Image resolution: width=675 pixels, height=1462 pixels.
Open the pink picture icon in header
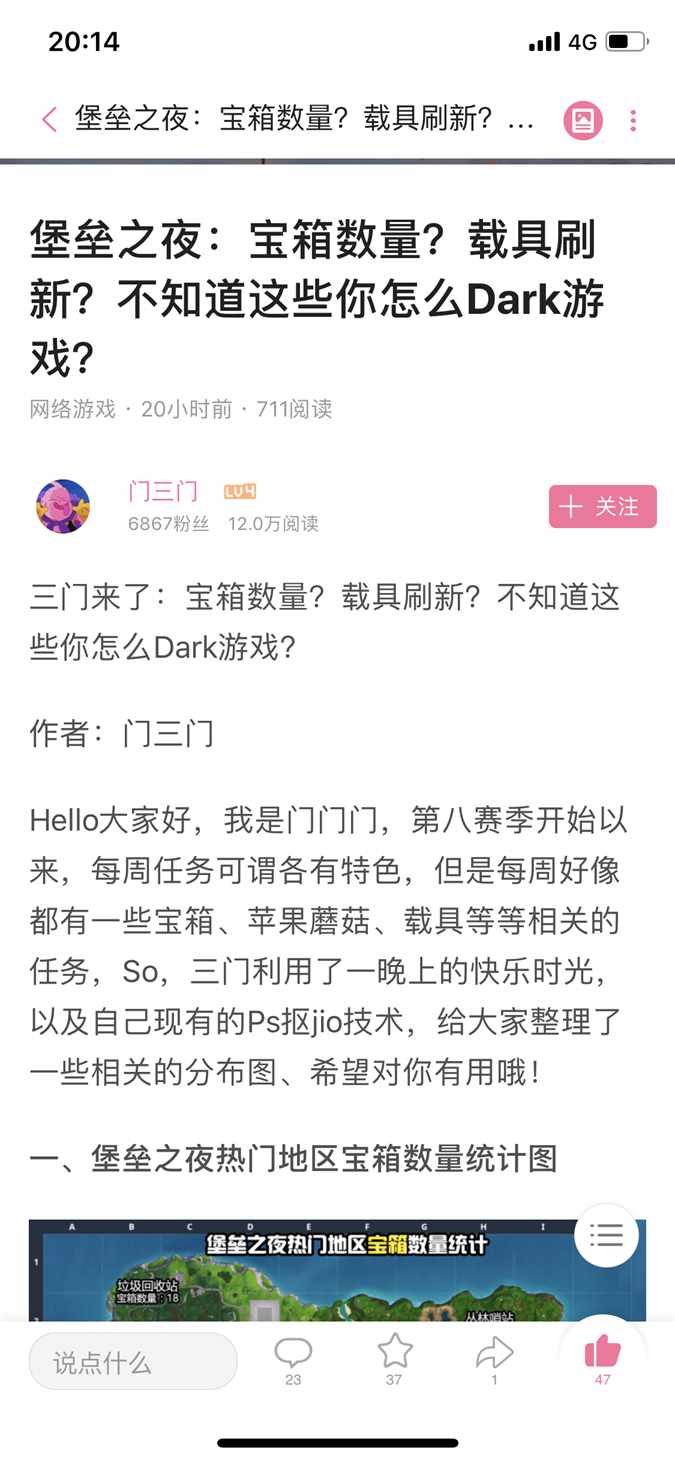[583, 121]
